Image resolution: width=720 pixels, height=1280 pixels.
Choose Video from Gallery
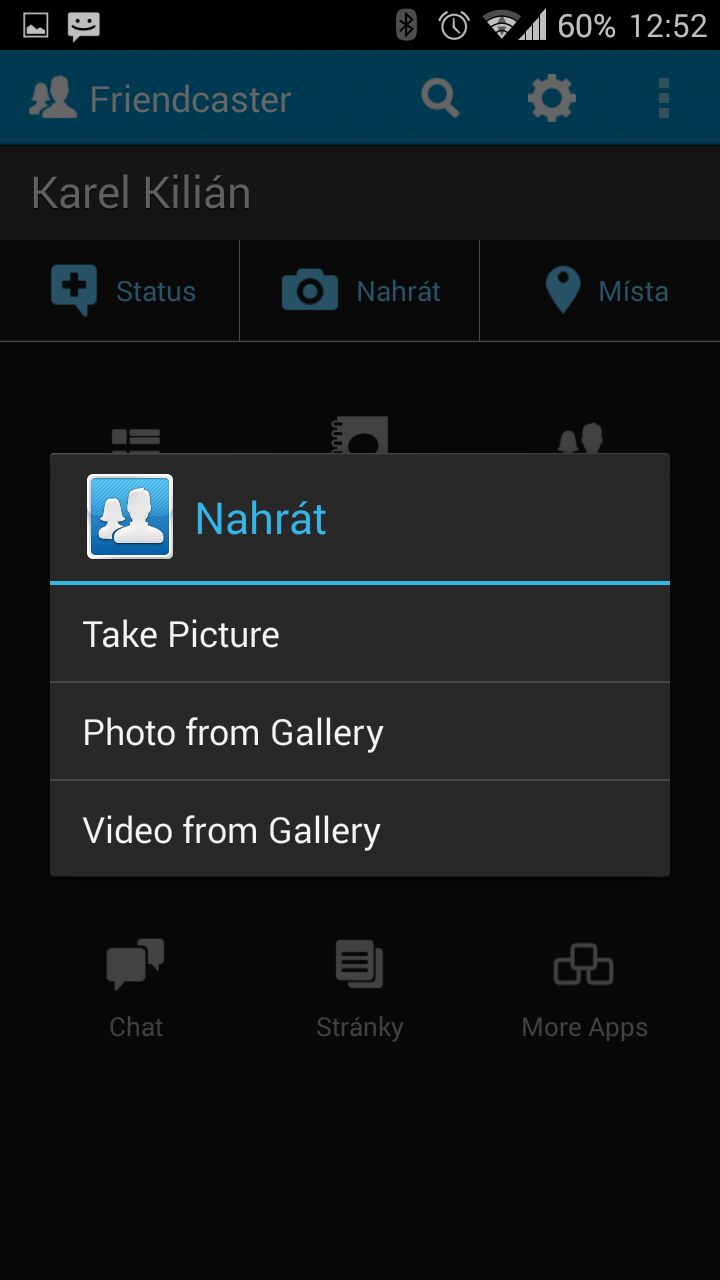coord(360,830)
